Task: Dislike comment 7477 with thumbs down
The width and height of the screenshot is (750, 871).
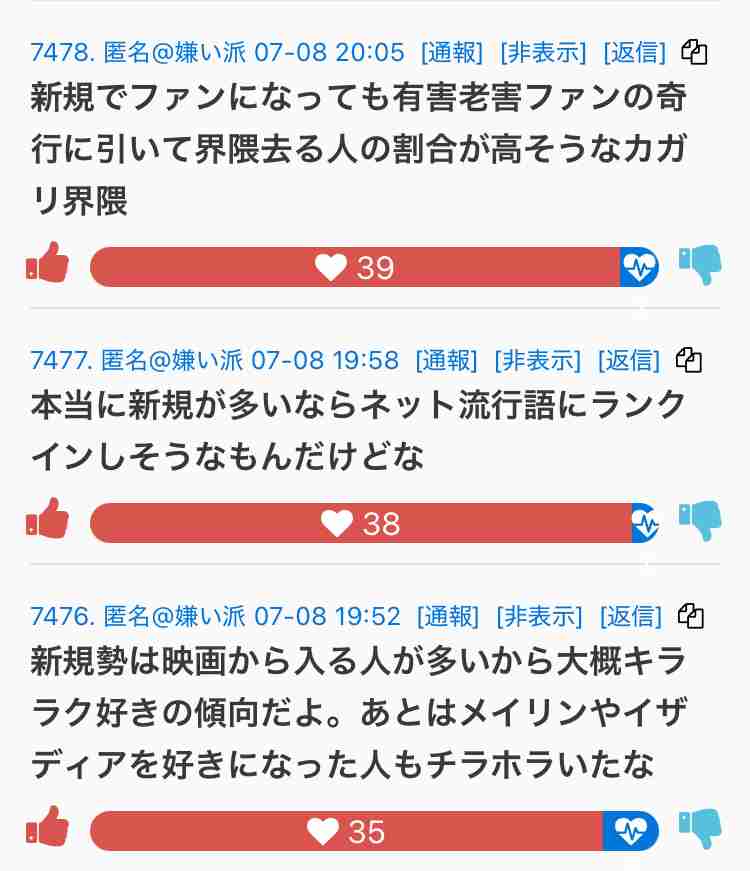Action: pos(699,521)
